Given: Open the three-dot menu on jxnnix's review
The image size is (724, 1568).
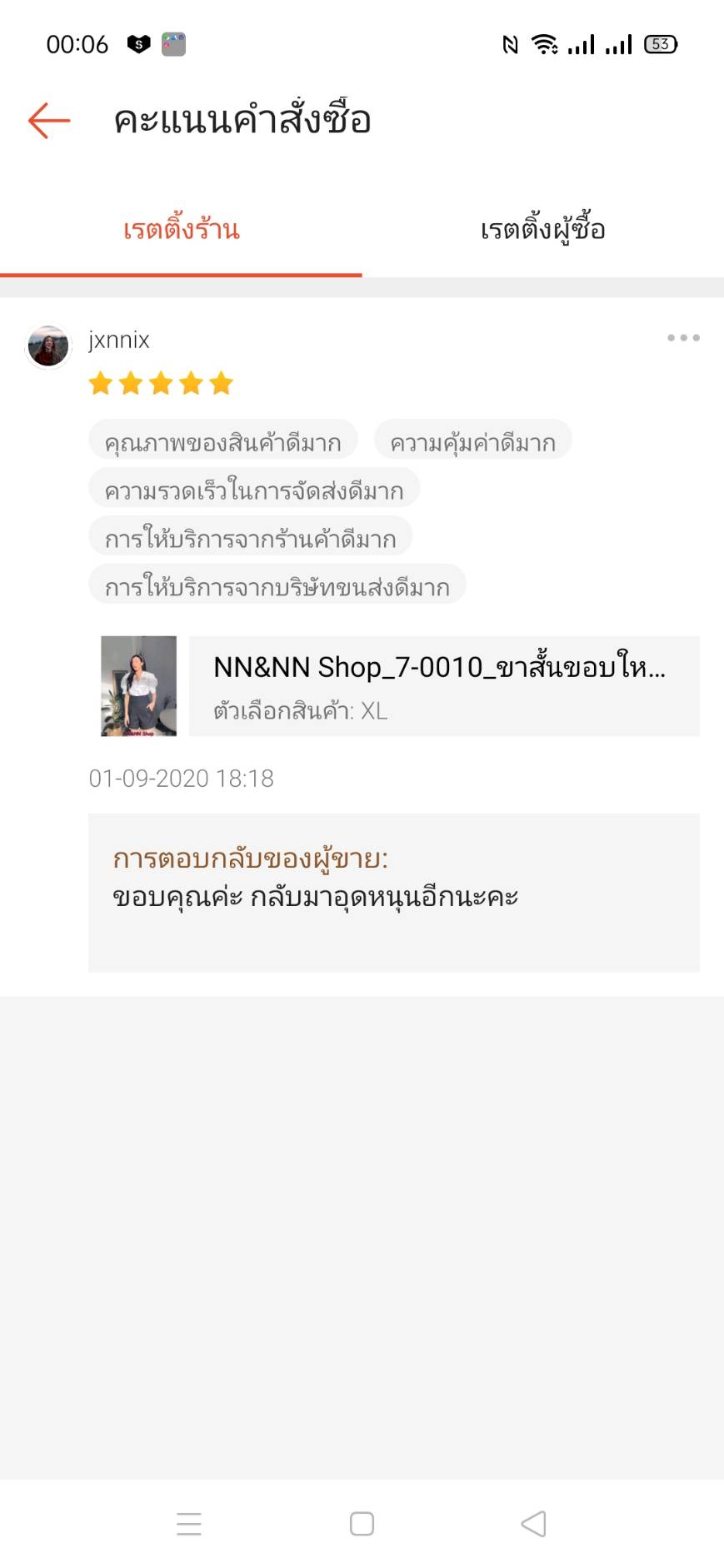Looking at the screenshot, I should click(x=683, y=338).
